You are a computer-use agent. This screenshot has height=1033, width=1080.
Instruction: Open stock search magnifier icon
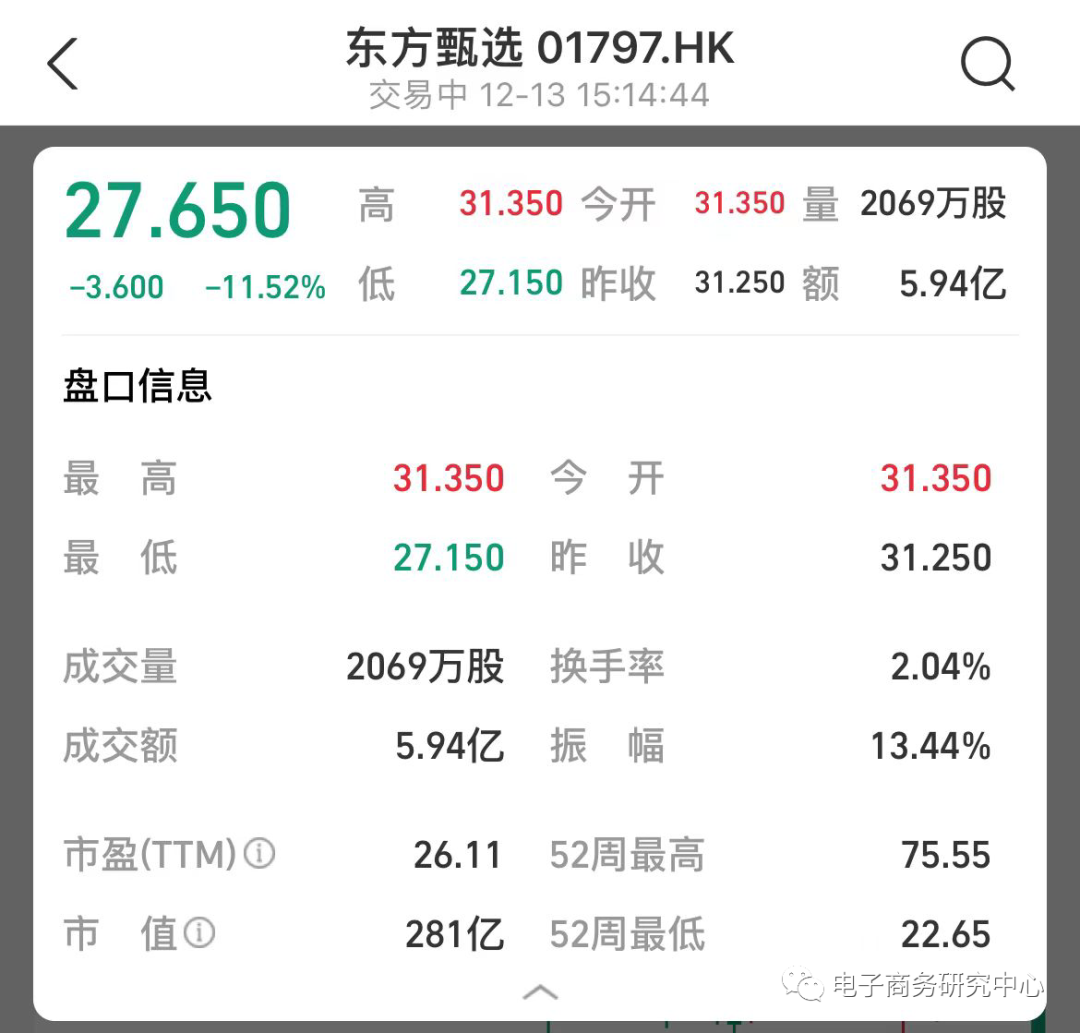point(987,65)
